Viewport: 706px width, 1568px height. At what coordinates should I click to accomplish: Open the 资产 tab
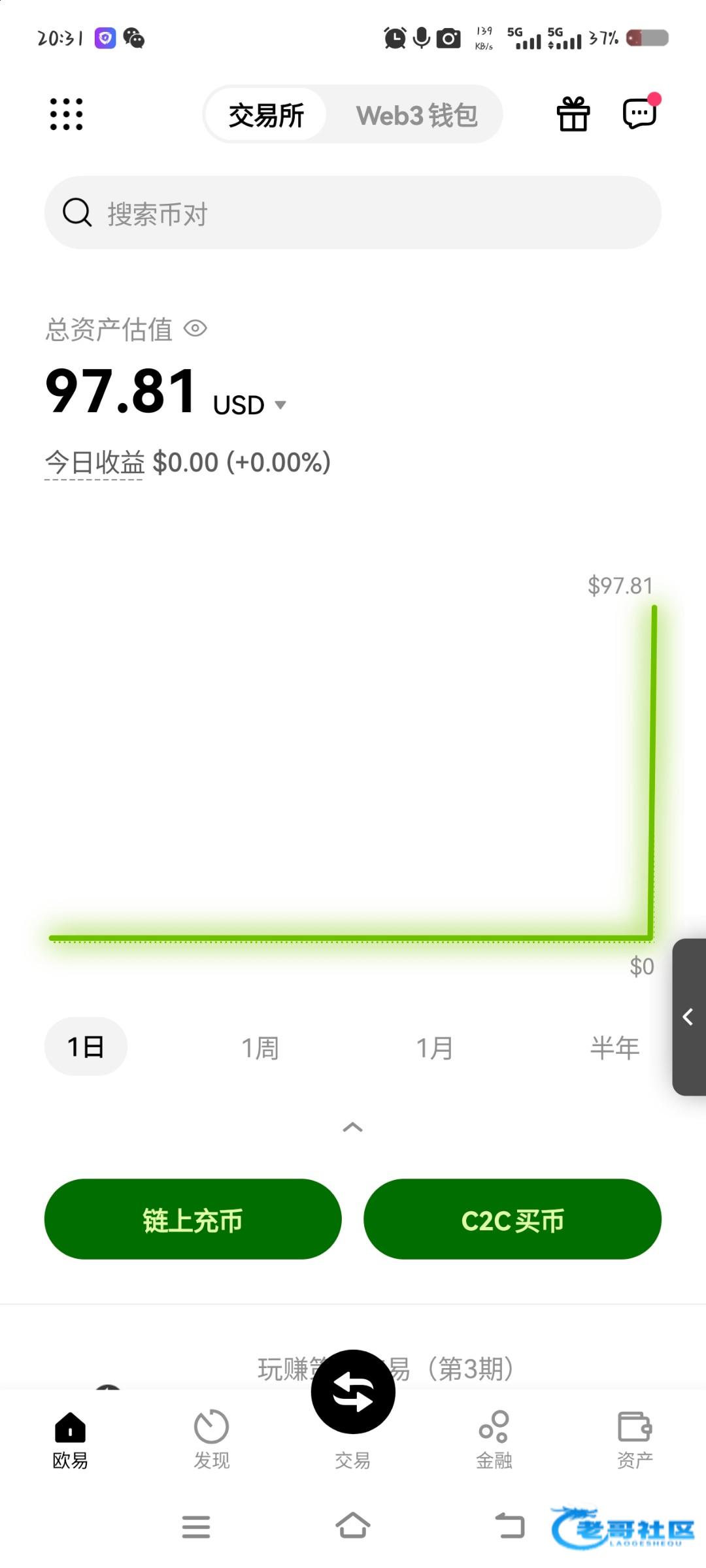click(635, 1439)
